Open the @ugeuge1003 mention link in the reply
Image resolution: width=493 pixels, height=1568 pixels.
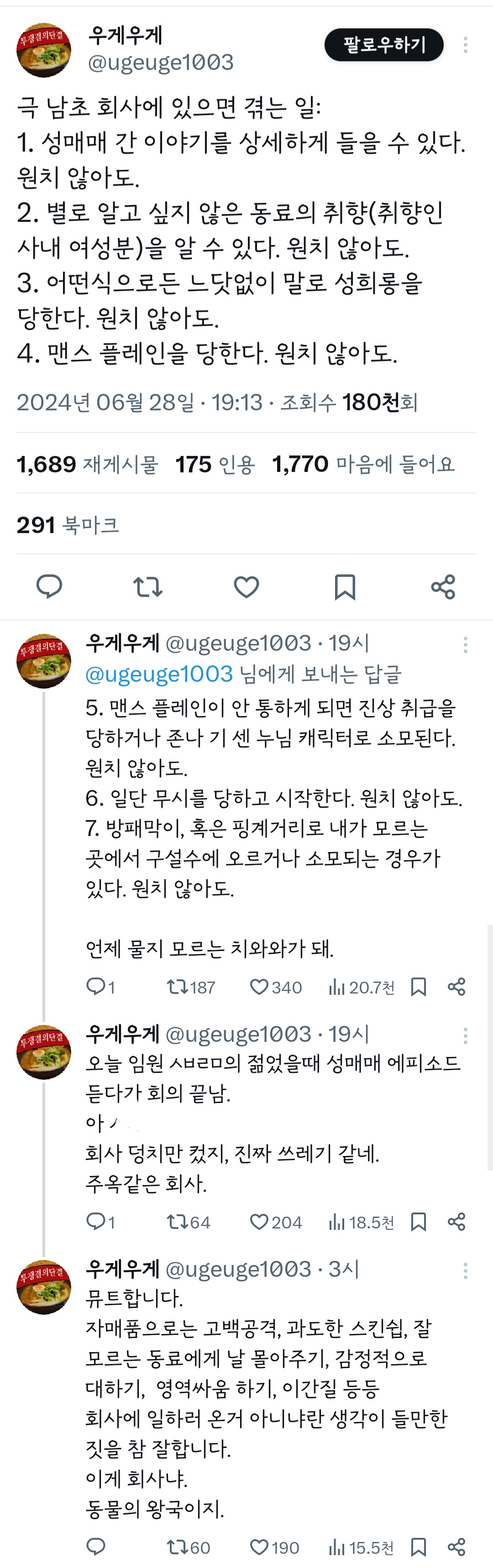[159, 674]
